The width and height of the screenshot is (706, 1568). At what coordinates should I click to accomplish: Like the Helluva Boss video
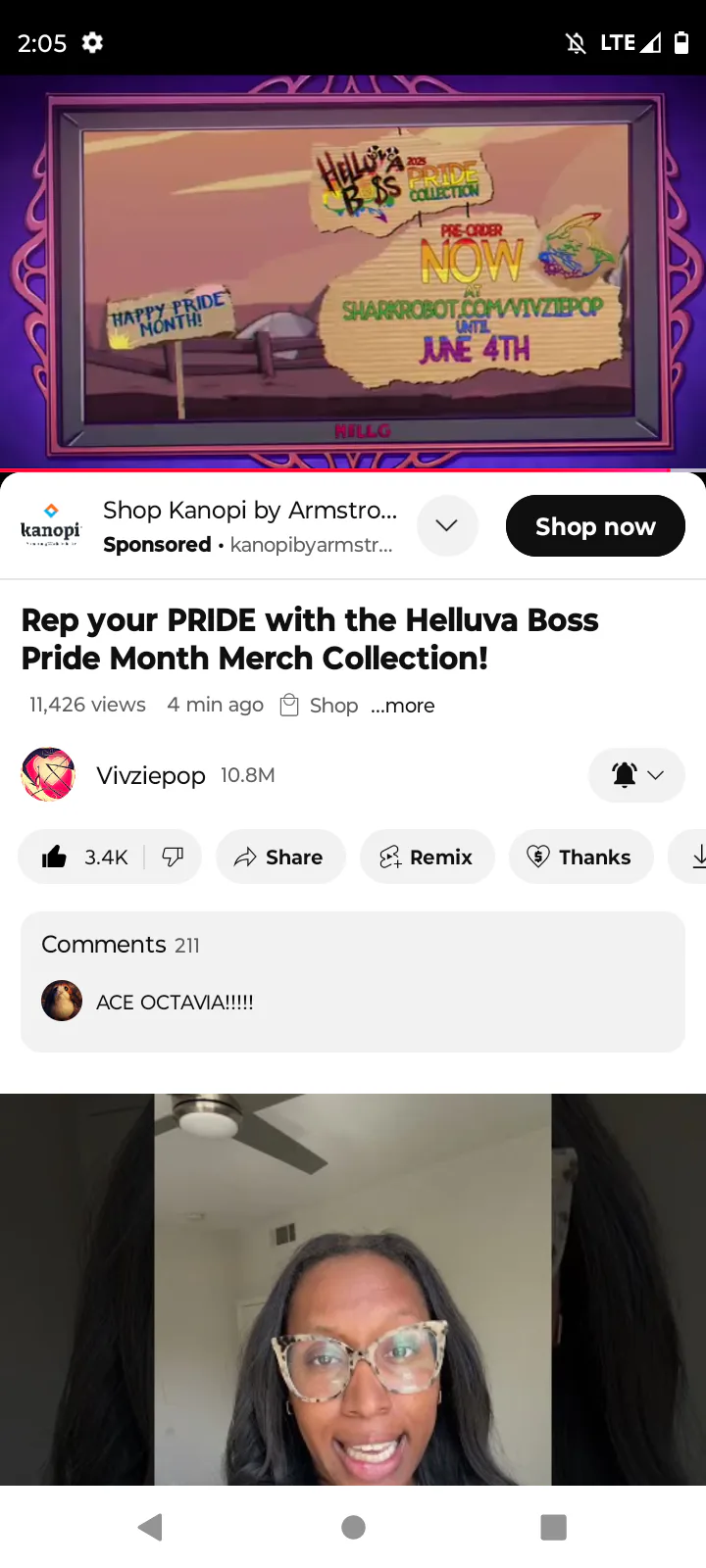[x=83, y=857]
